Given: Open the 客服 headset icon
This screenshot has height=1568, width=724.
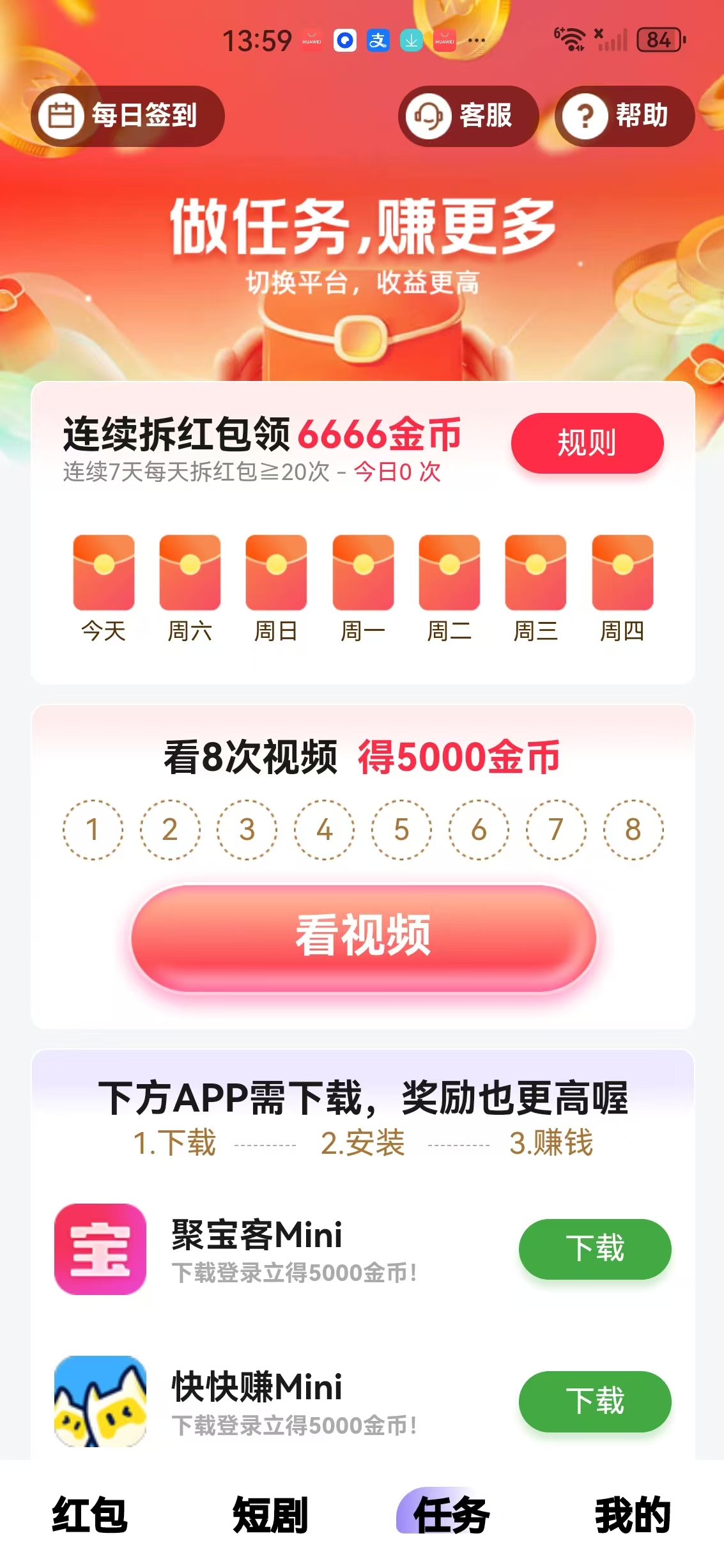Looking at the screenshot, I should coord(430,116).
